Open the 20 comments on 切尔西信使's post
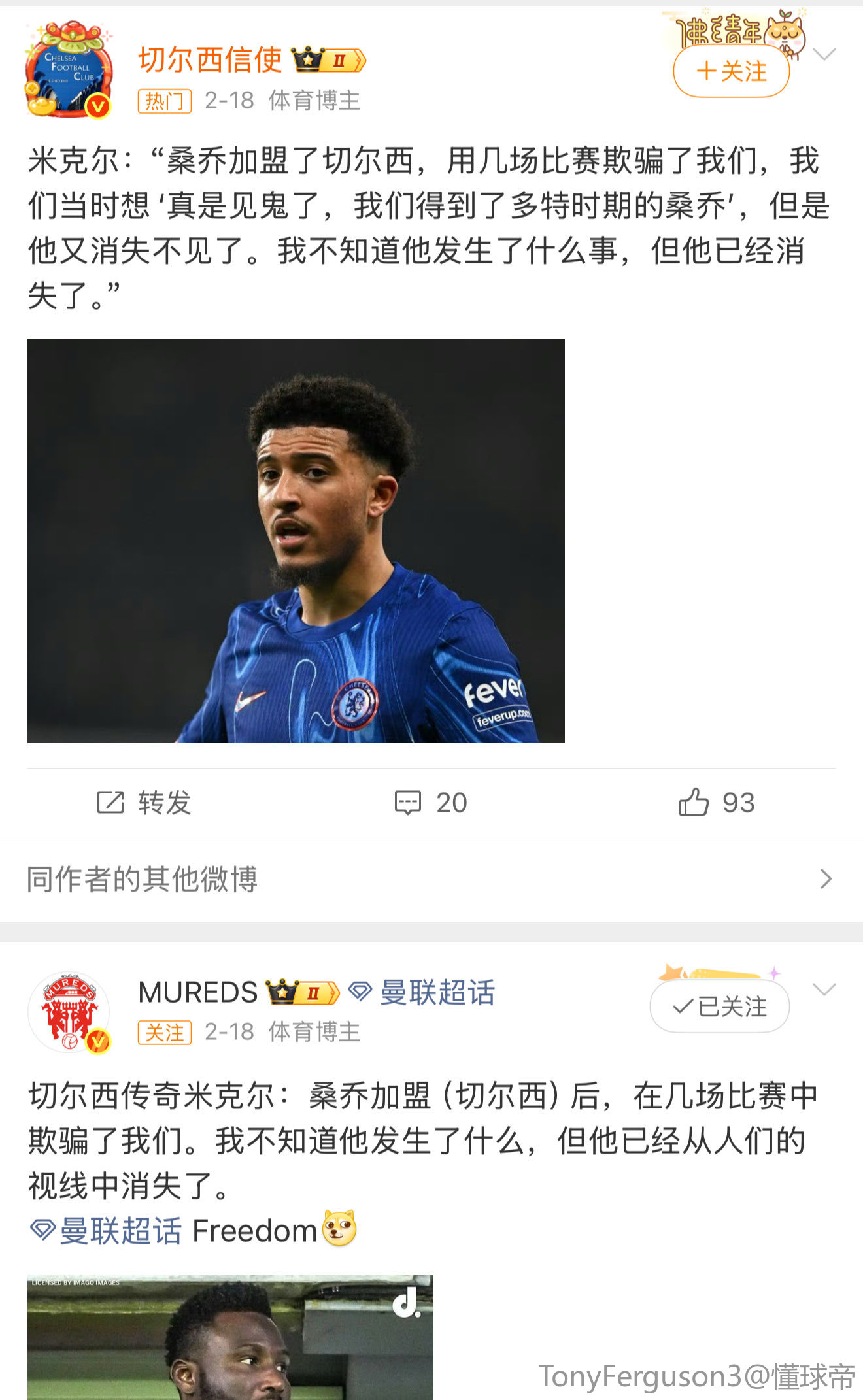Image resolution: width=863 pixels, height=1400 pixels. coord(431,803)
